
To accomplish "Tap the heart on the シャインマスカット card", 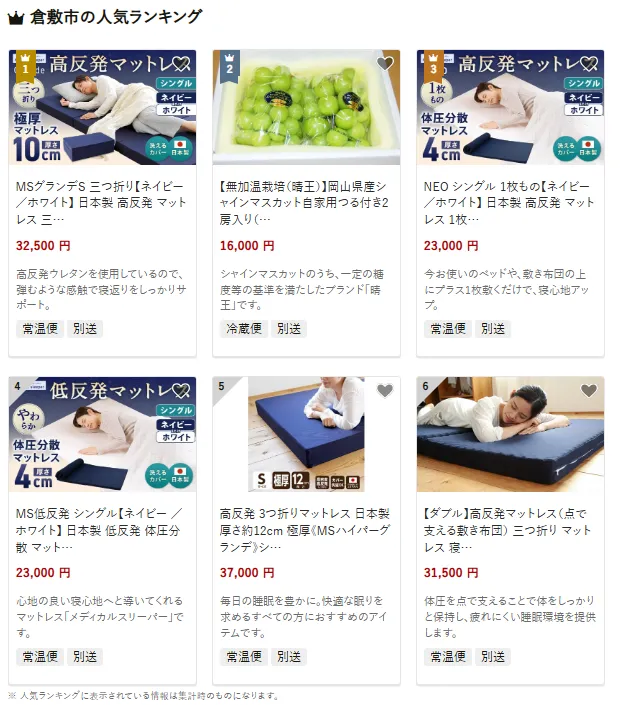I will [x=385, y=64].
